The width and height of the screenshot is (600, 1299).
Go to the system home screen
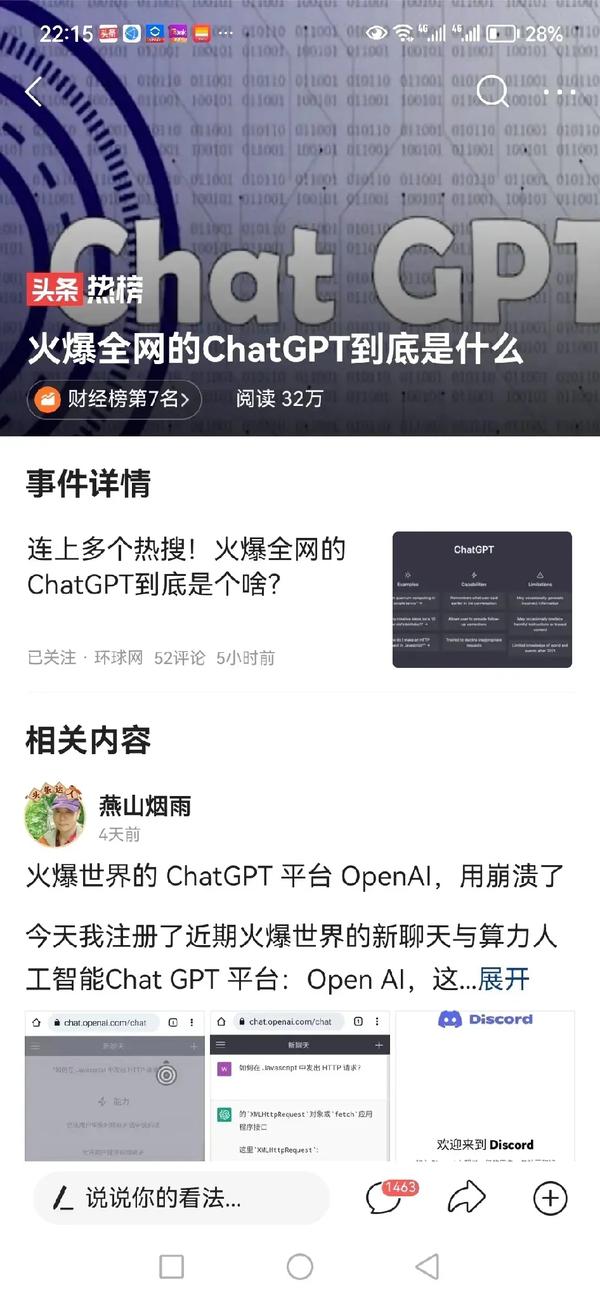click(299, 1267)
